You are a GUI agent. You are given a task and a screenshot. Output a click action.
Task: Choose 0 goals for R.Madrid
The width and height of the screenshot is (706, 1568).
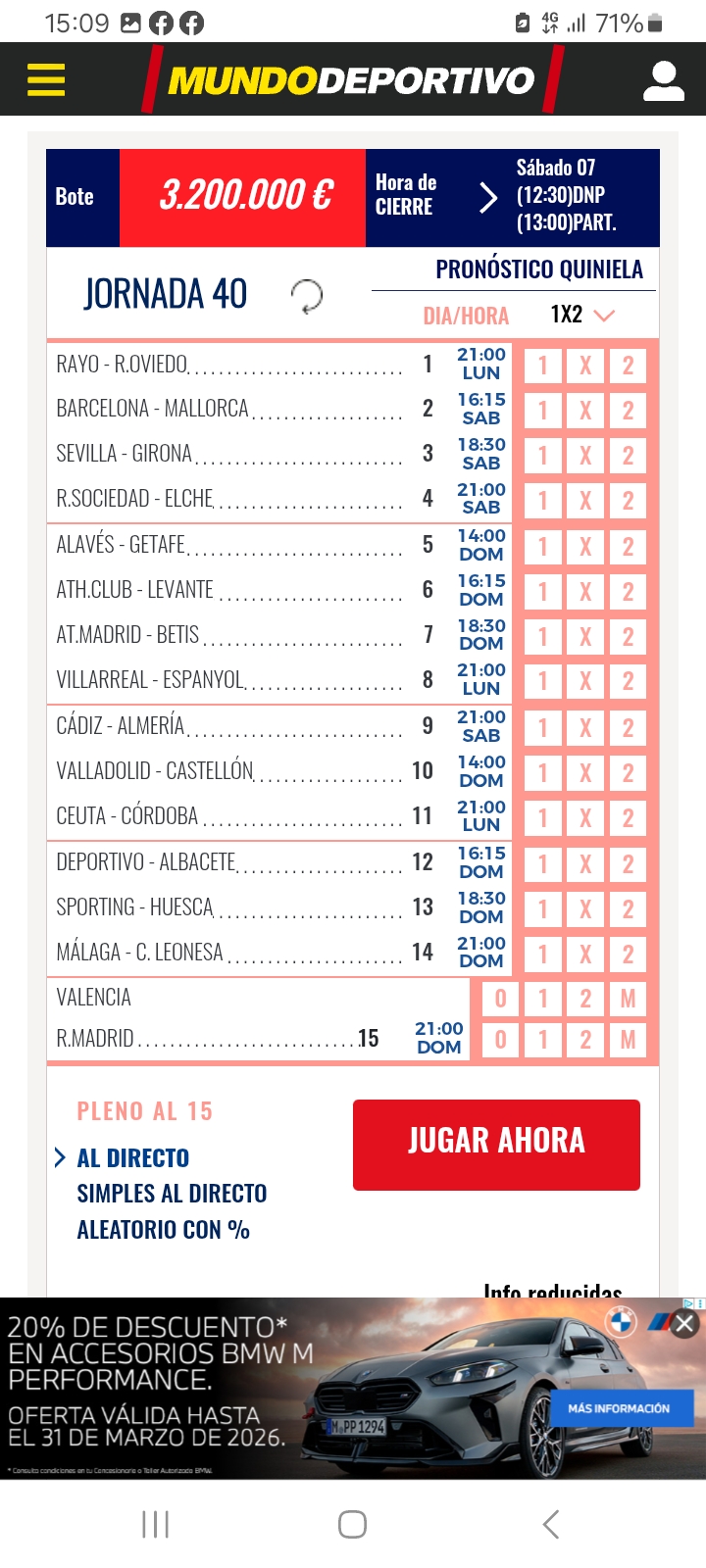point(500,1040)
